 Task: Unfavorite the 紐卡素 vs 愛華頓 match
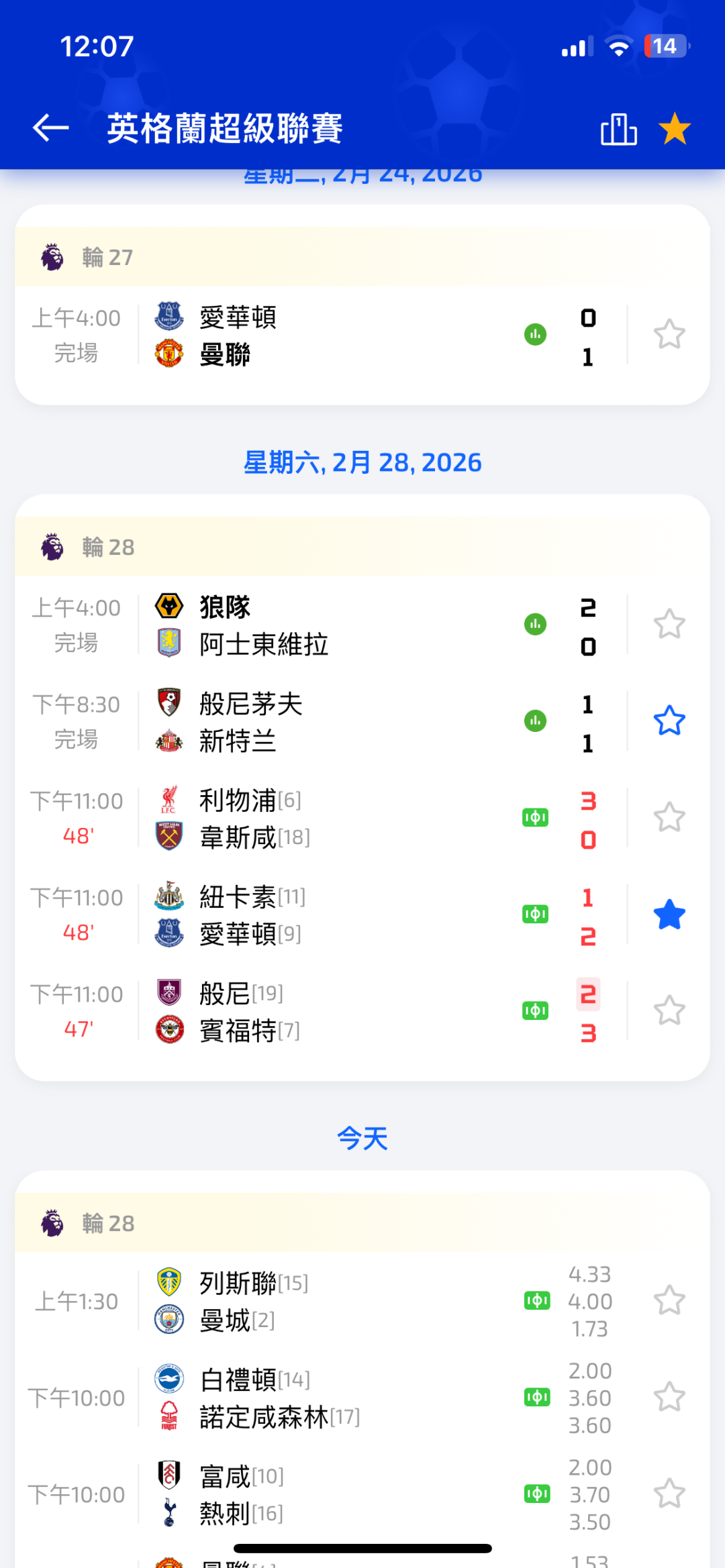669,914
